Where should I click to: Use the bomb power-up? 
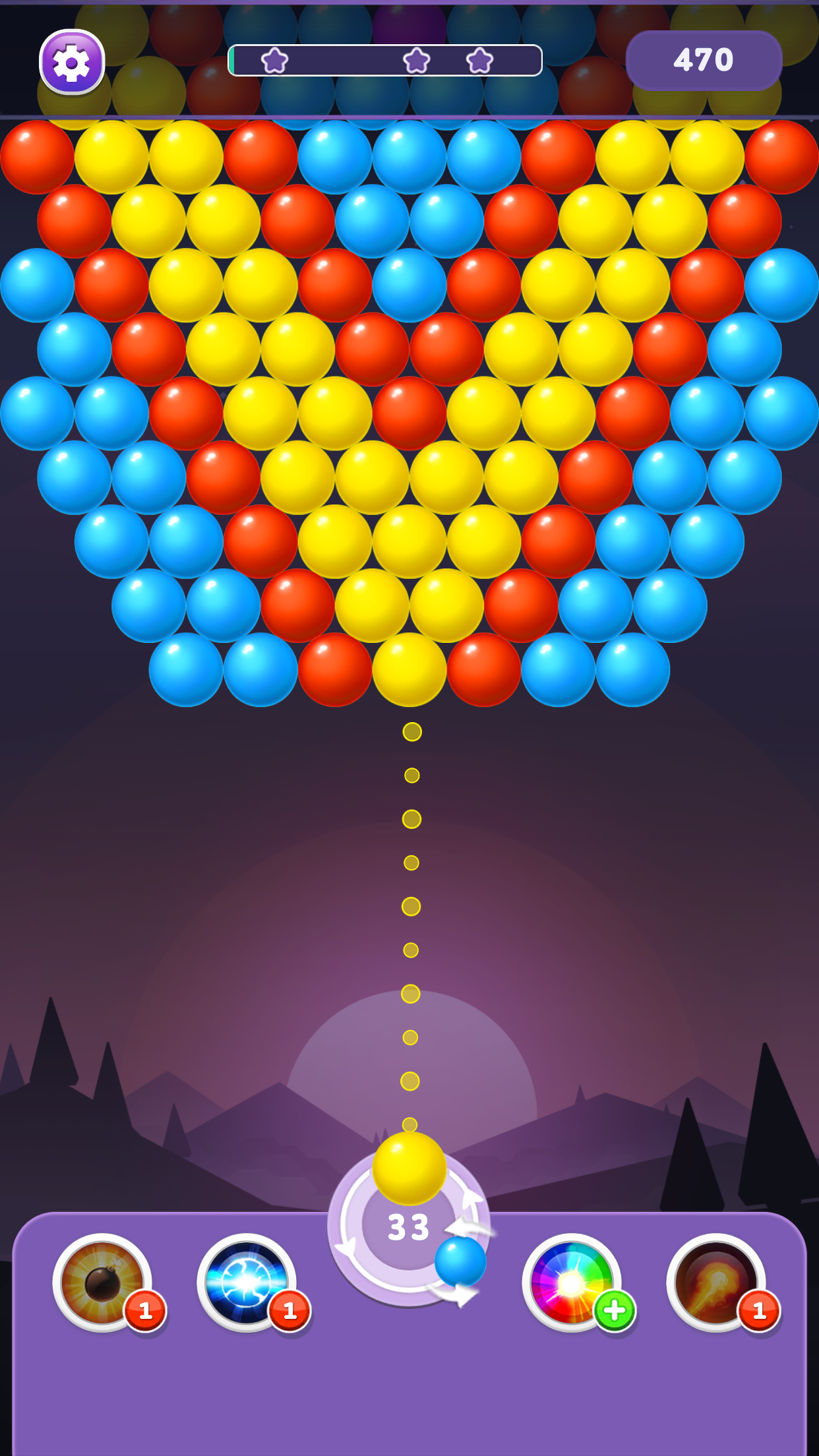[x=102, y=1282]
